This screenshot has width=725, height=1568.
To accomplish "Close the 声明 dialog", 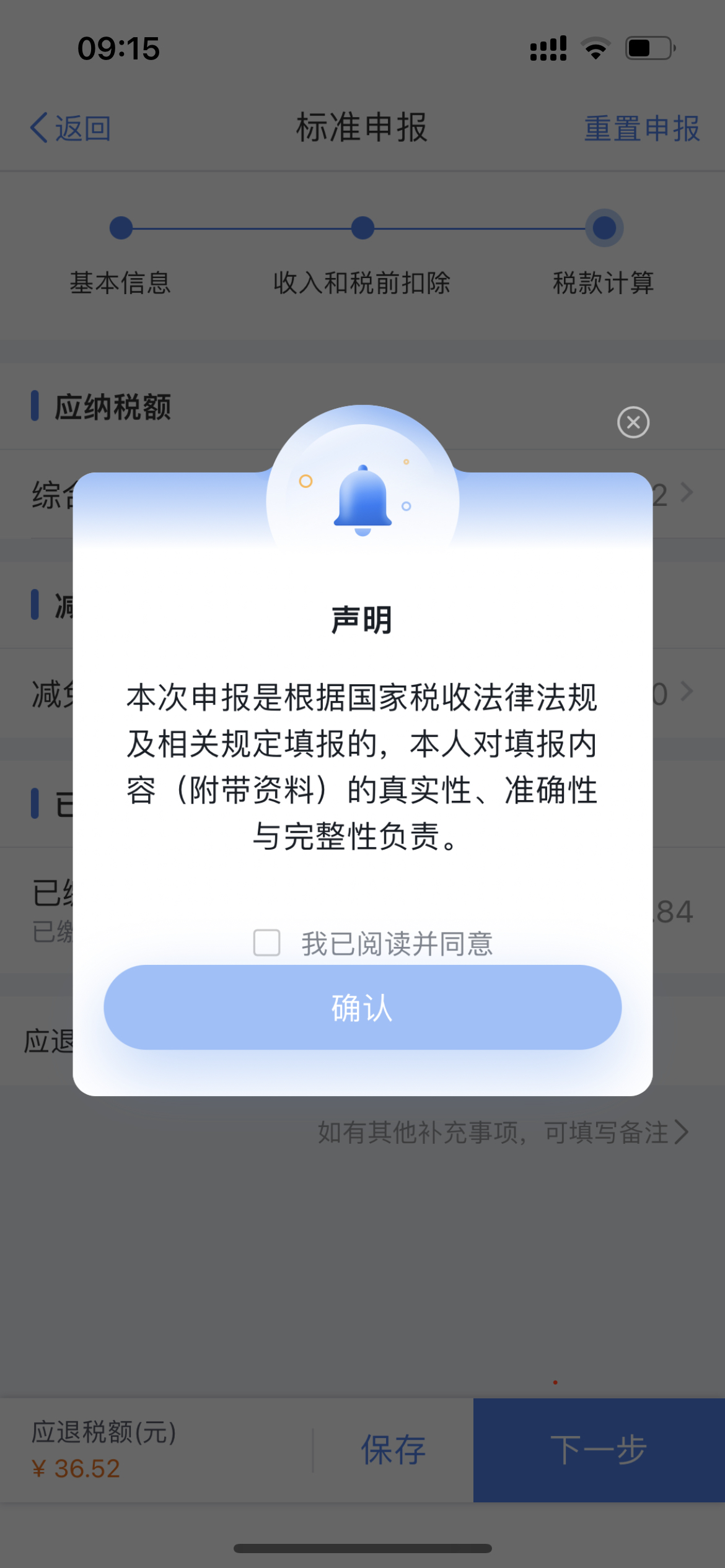I will (633, 422).
